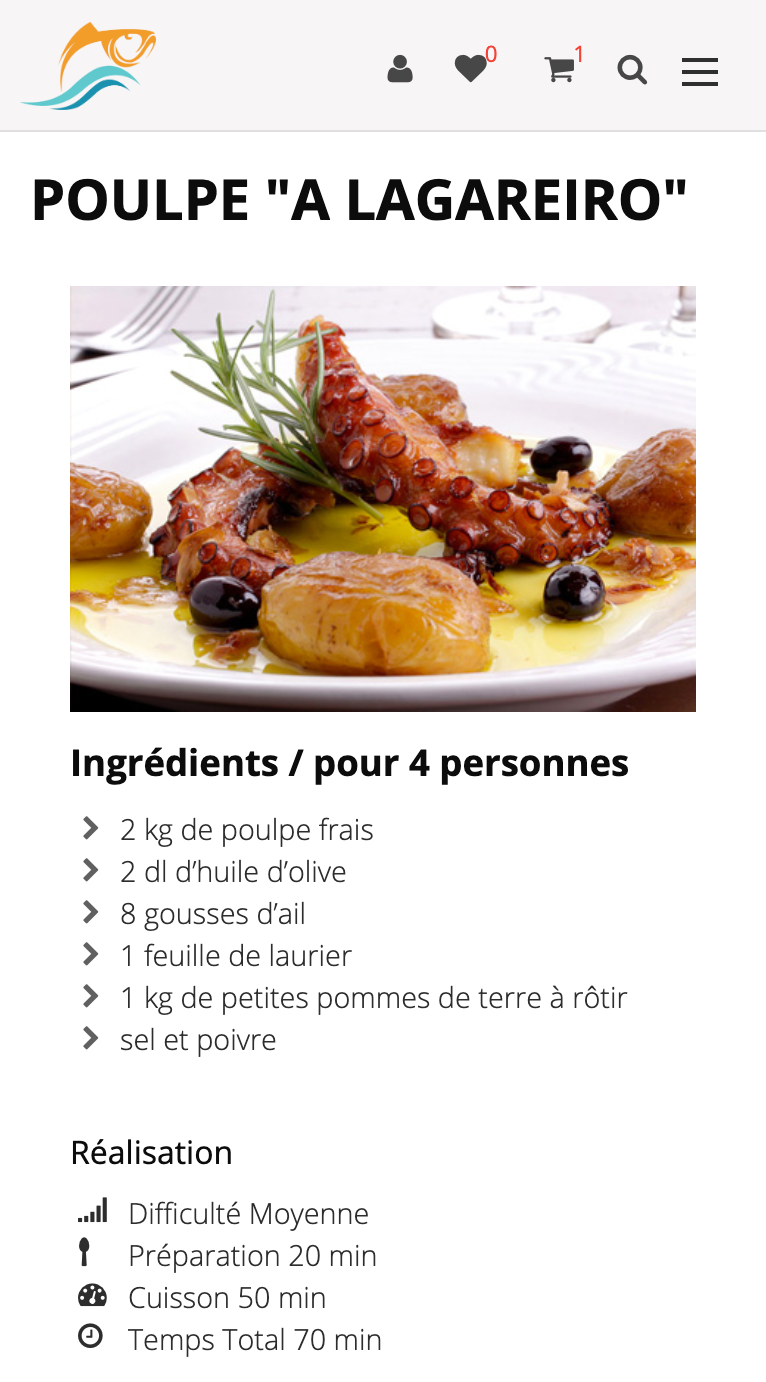Open the hamburger navigation menu
This screenshot has height=1382, width=766.
click(x=699, y=71)
